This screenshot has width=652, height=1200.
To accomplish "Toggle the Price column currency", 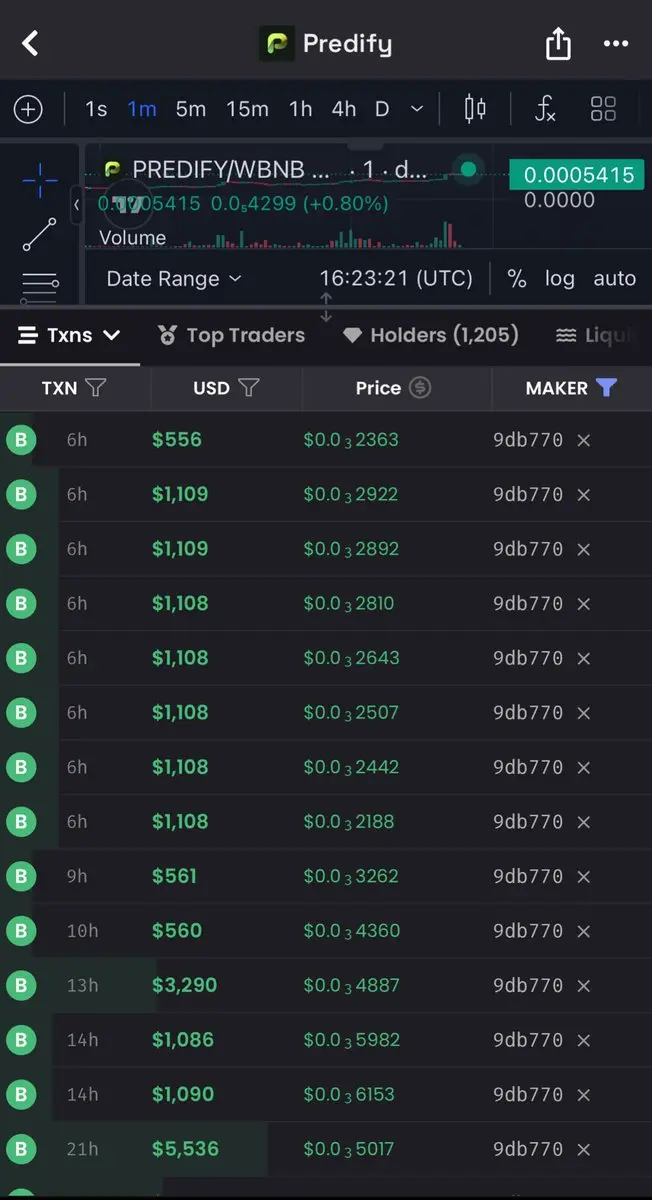I will tap(420, 388).
